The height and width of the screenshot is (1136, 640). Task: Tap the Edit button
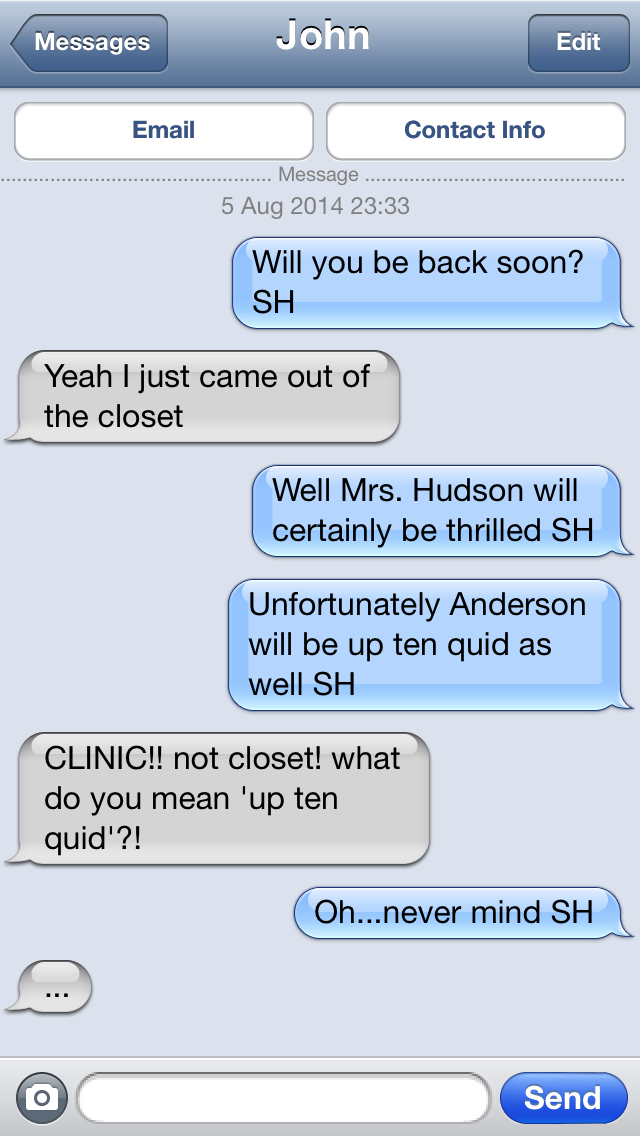(578, 43)
